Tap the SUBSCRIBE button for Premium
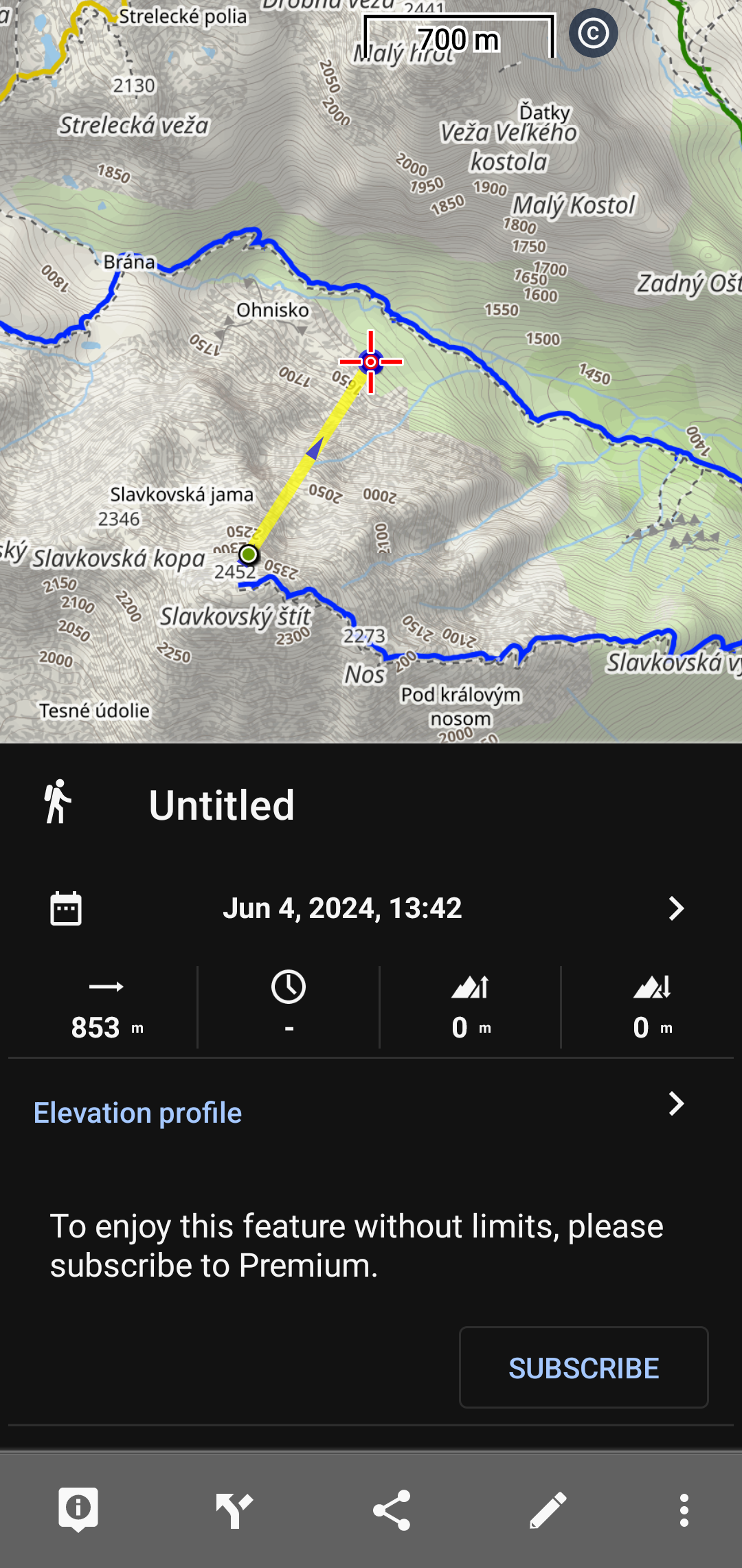Viewport: 742px width, 1568px height. point(583,1367)
